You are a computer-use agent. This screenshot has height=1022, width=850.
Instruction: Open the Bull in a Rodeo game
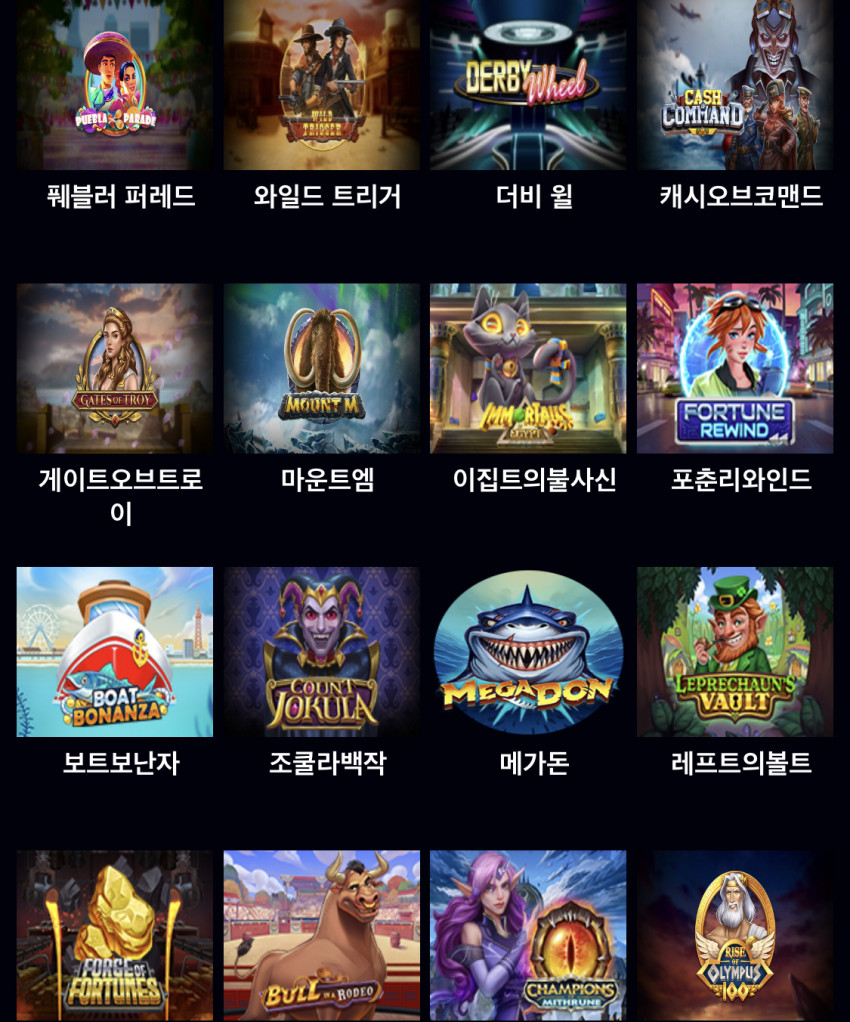tap(322, 935)
